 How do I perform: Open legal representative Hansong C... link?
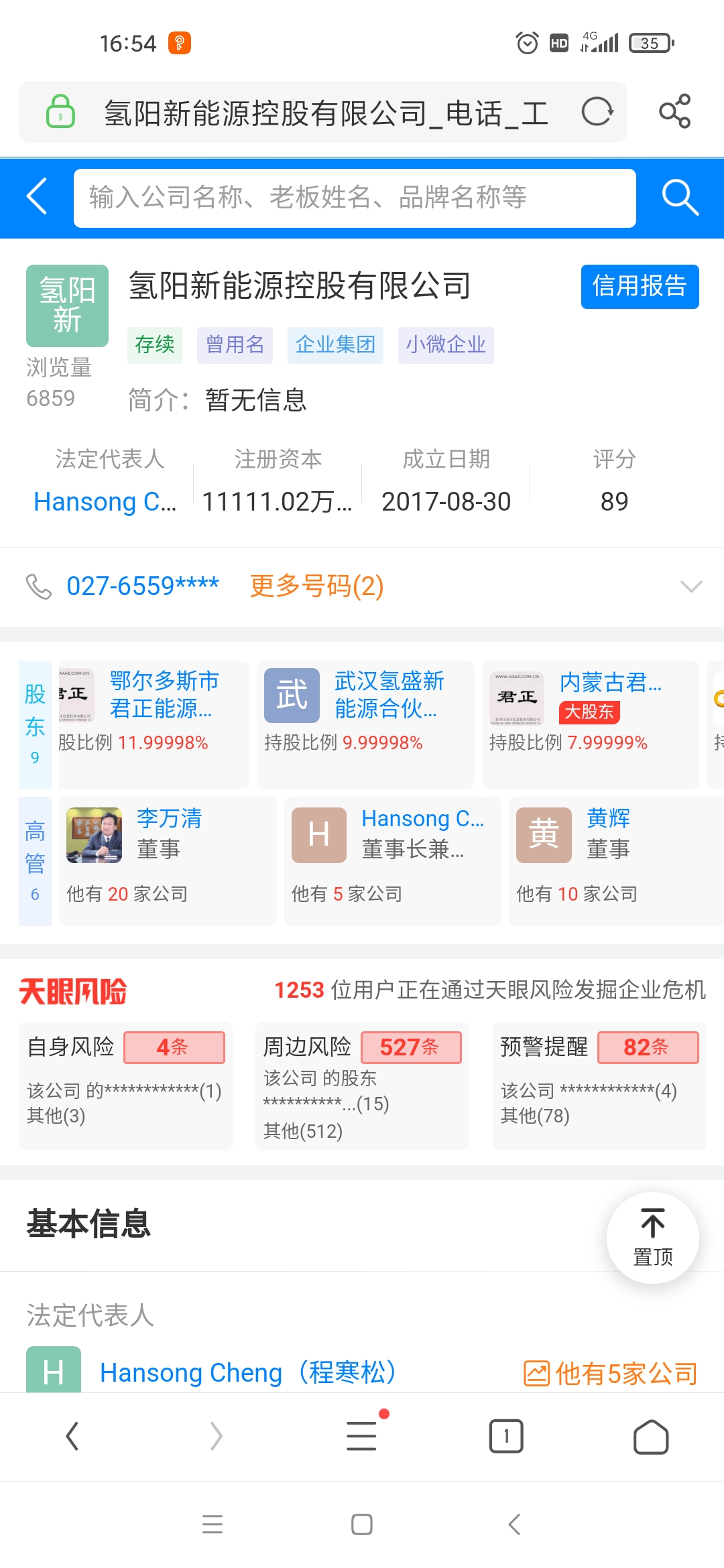click(105, 501)
